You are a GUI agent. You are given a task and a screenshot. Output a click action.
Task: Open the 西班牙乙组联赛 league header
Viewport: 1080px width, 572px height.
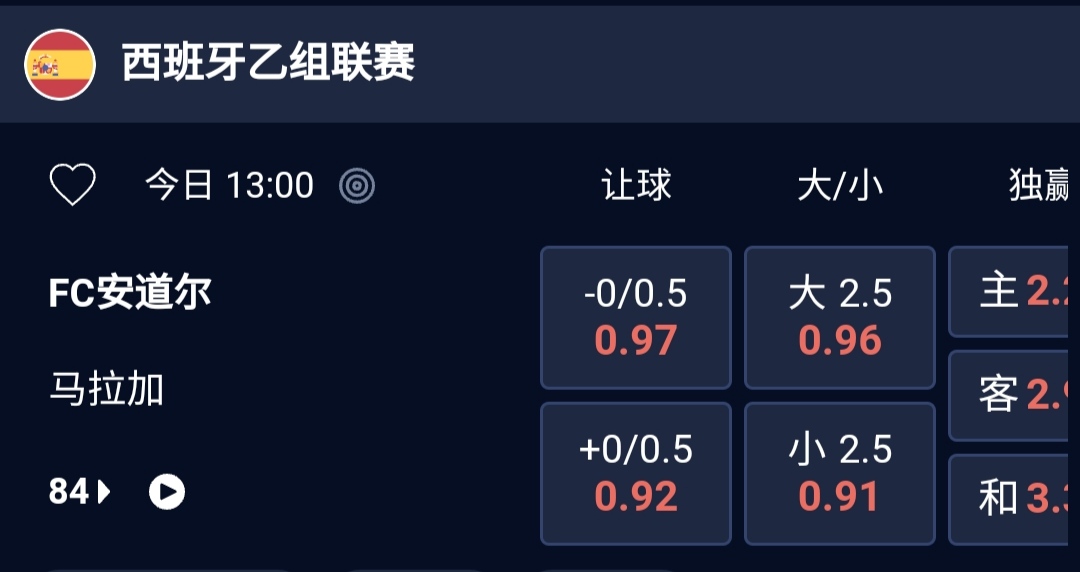coord(268,64)
